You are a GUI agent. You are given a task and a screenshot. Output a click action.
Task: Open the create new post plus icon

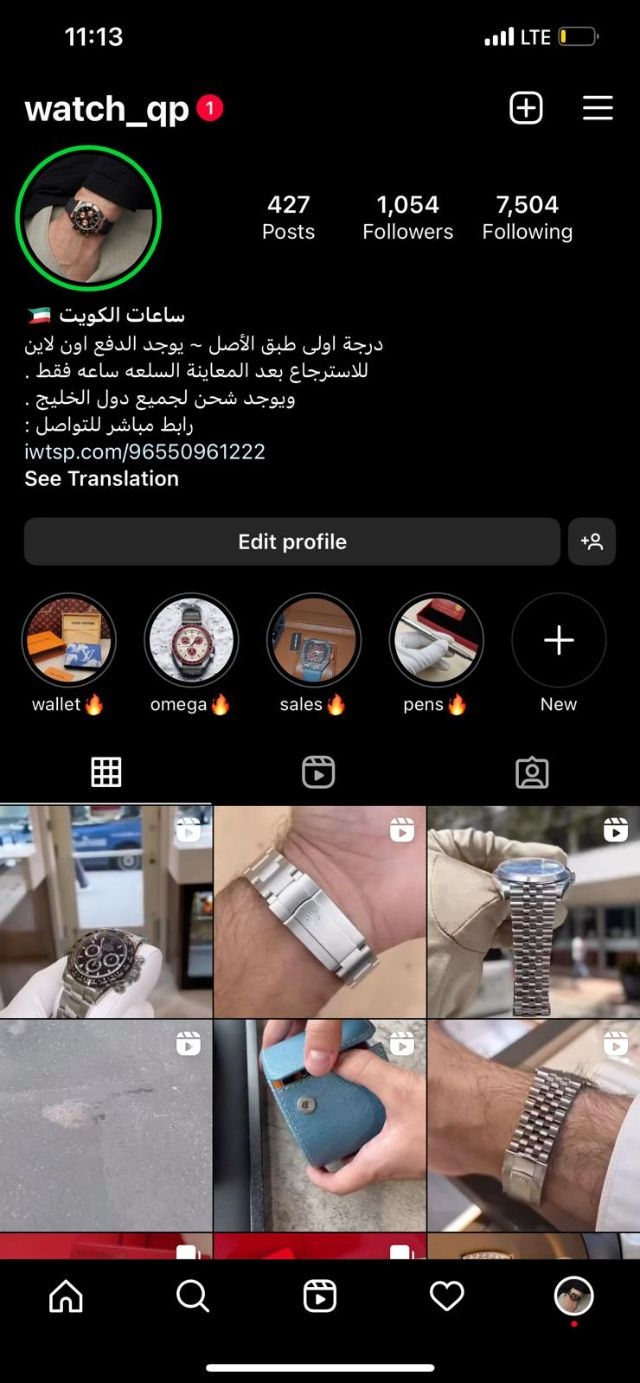526,108
